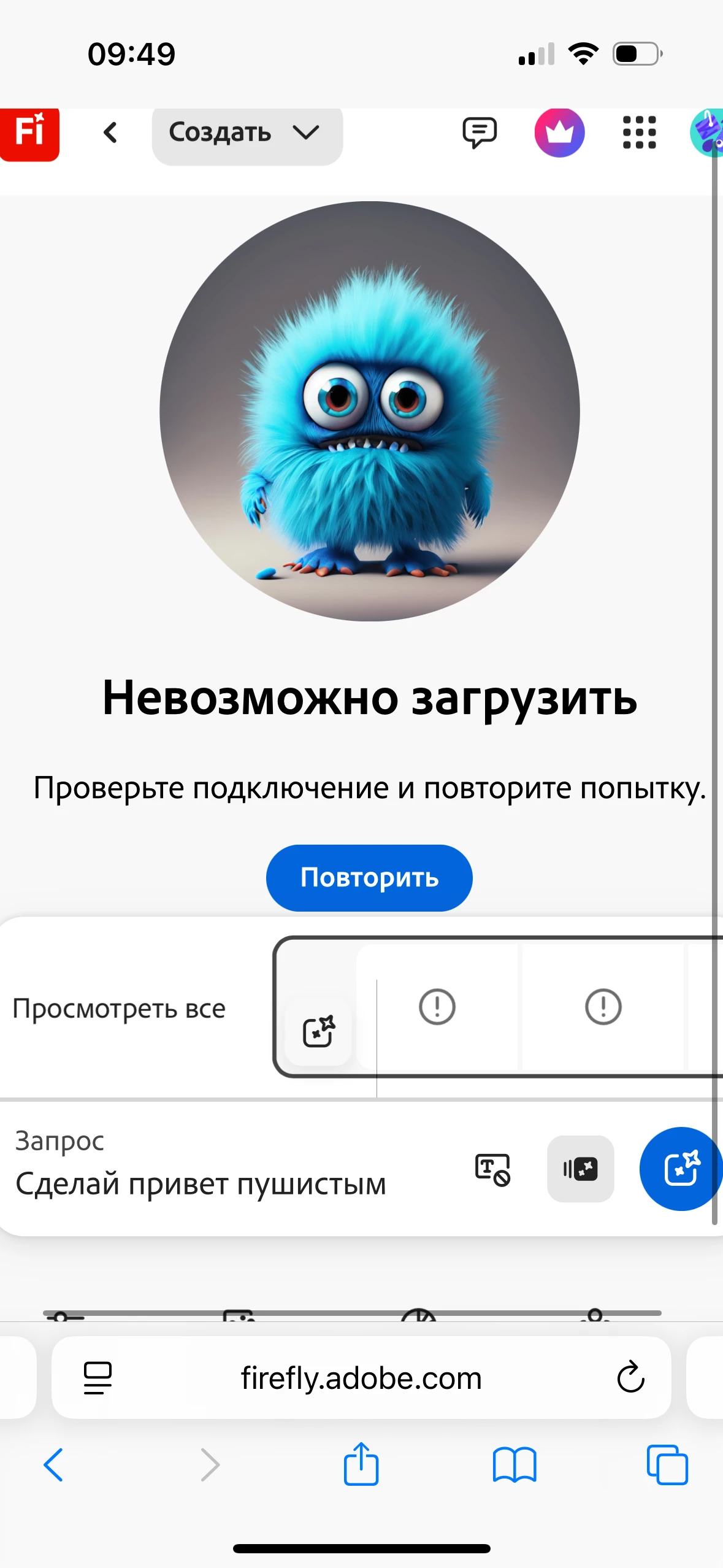The height and width of the screenshot is (1568, 723).
Task: Open the feedback chat icon
Action: 480,132
